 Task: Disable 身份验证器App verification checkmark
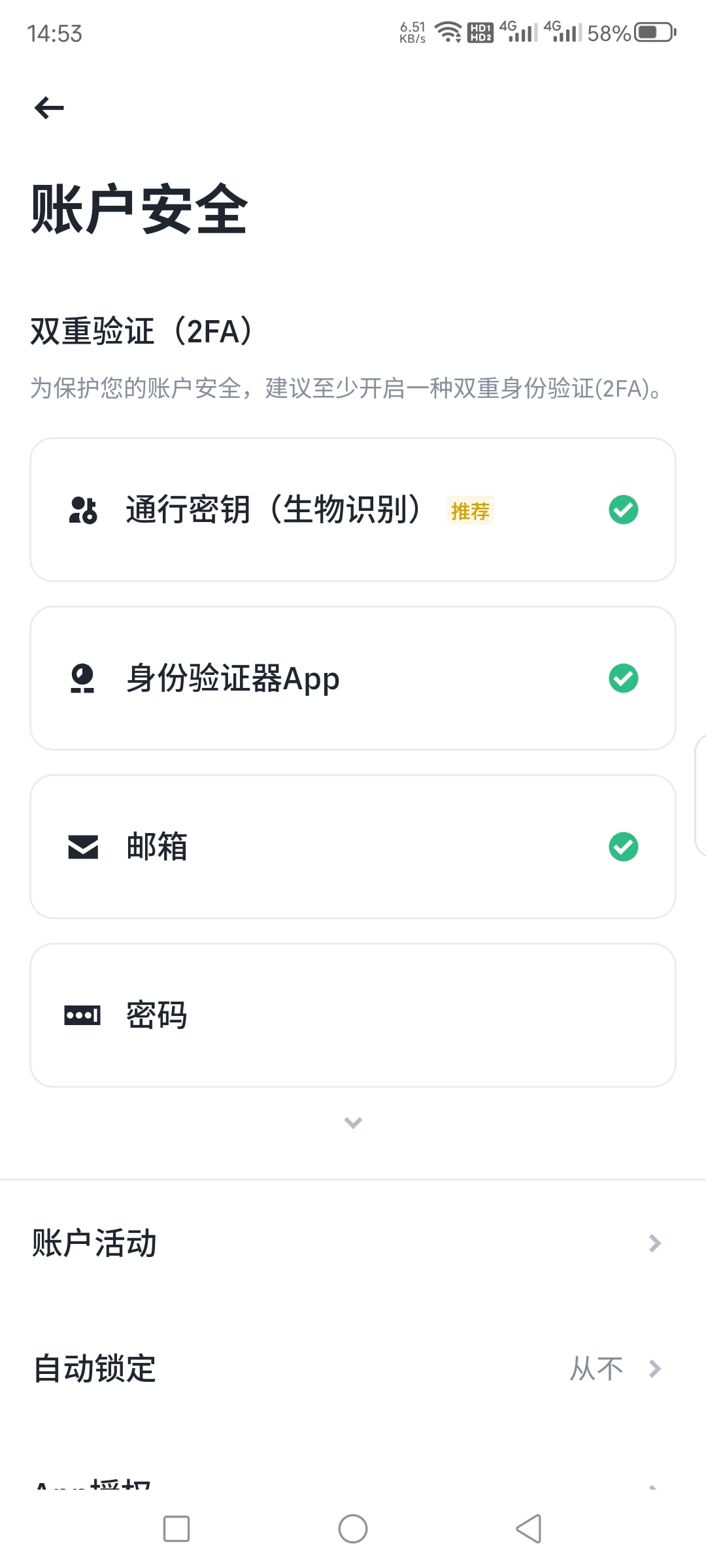click(624, 678)
